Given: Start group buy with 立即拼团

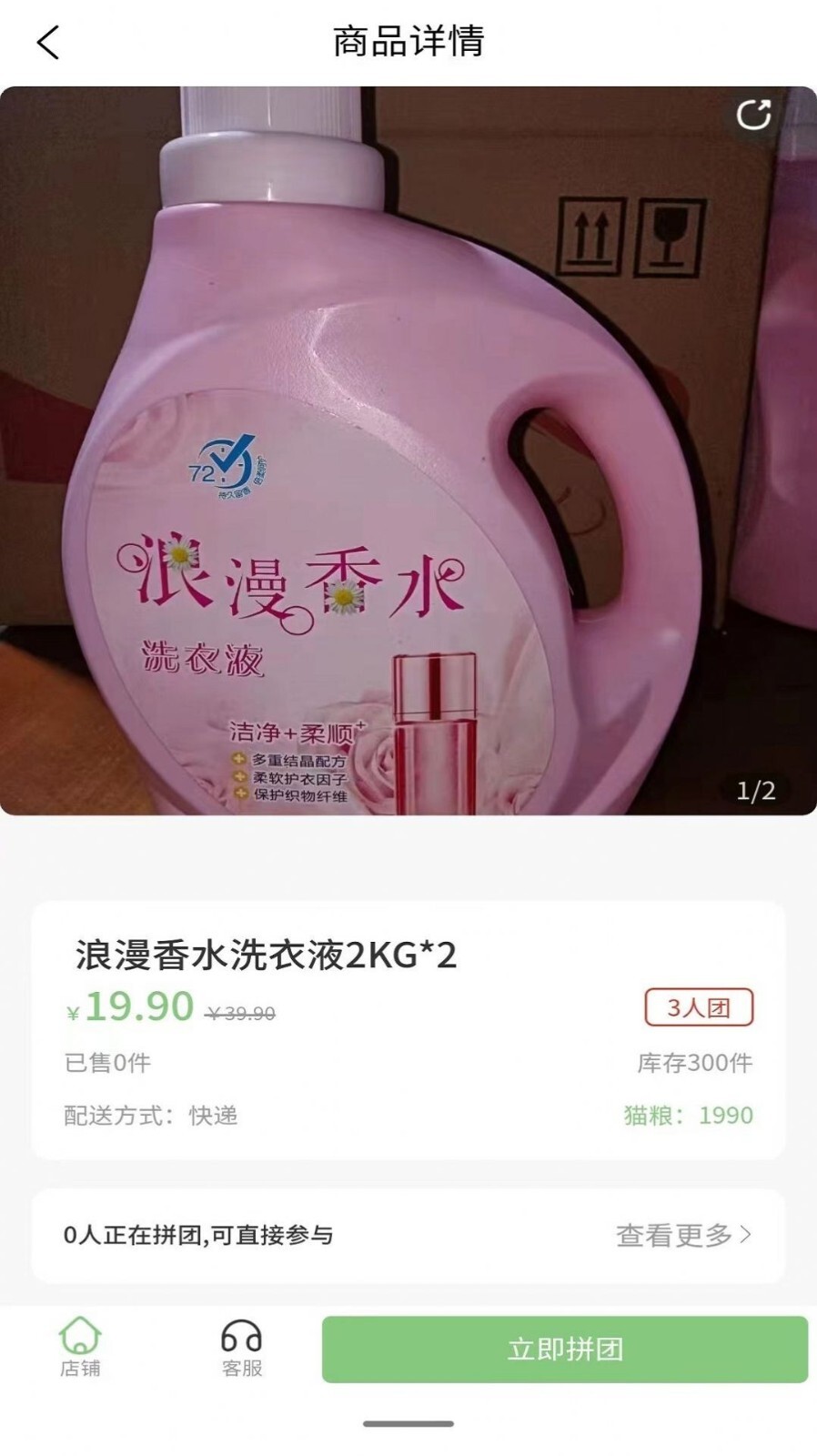Looking at the screenshot, I should (564, 1349).
